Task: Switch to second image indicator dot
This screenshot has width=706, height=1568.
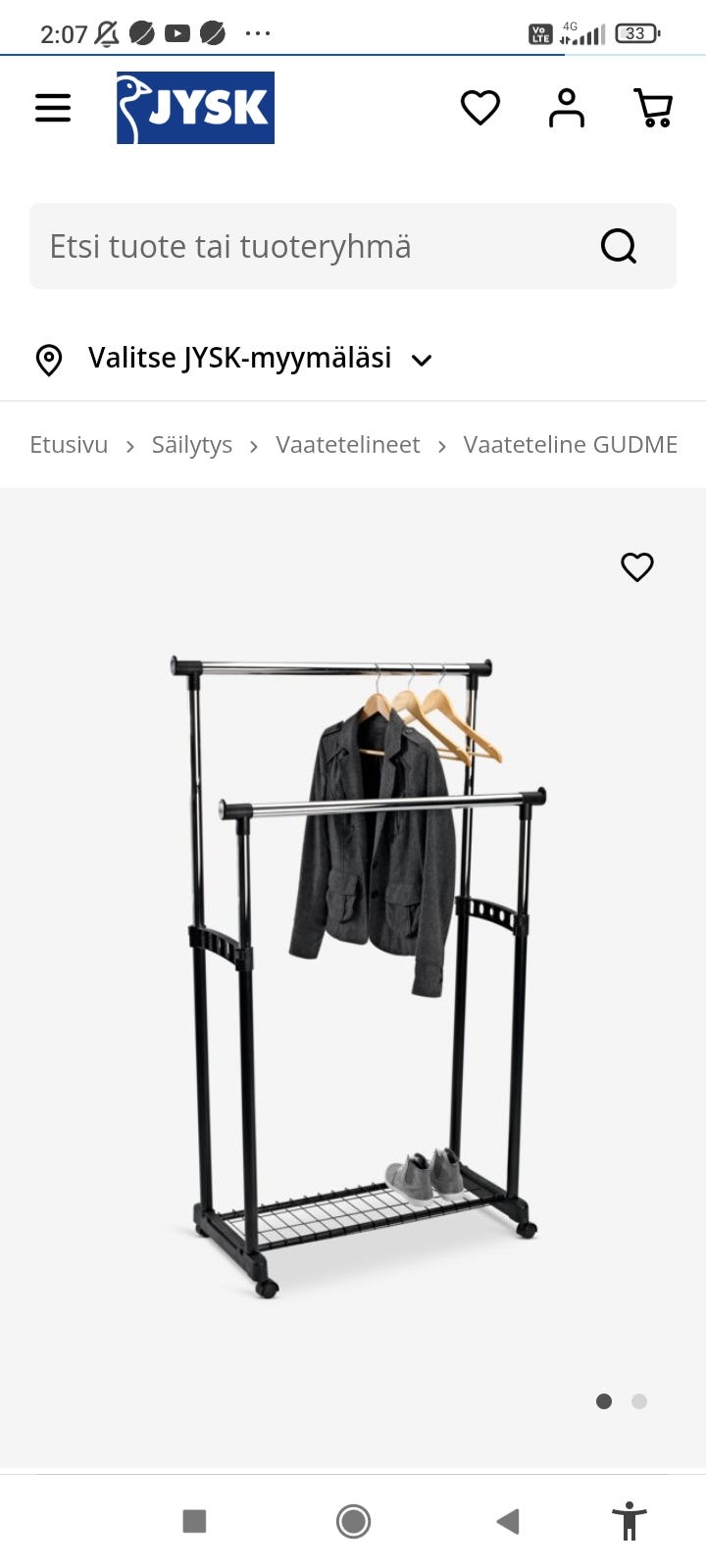Action: [639, 1401]
